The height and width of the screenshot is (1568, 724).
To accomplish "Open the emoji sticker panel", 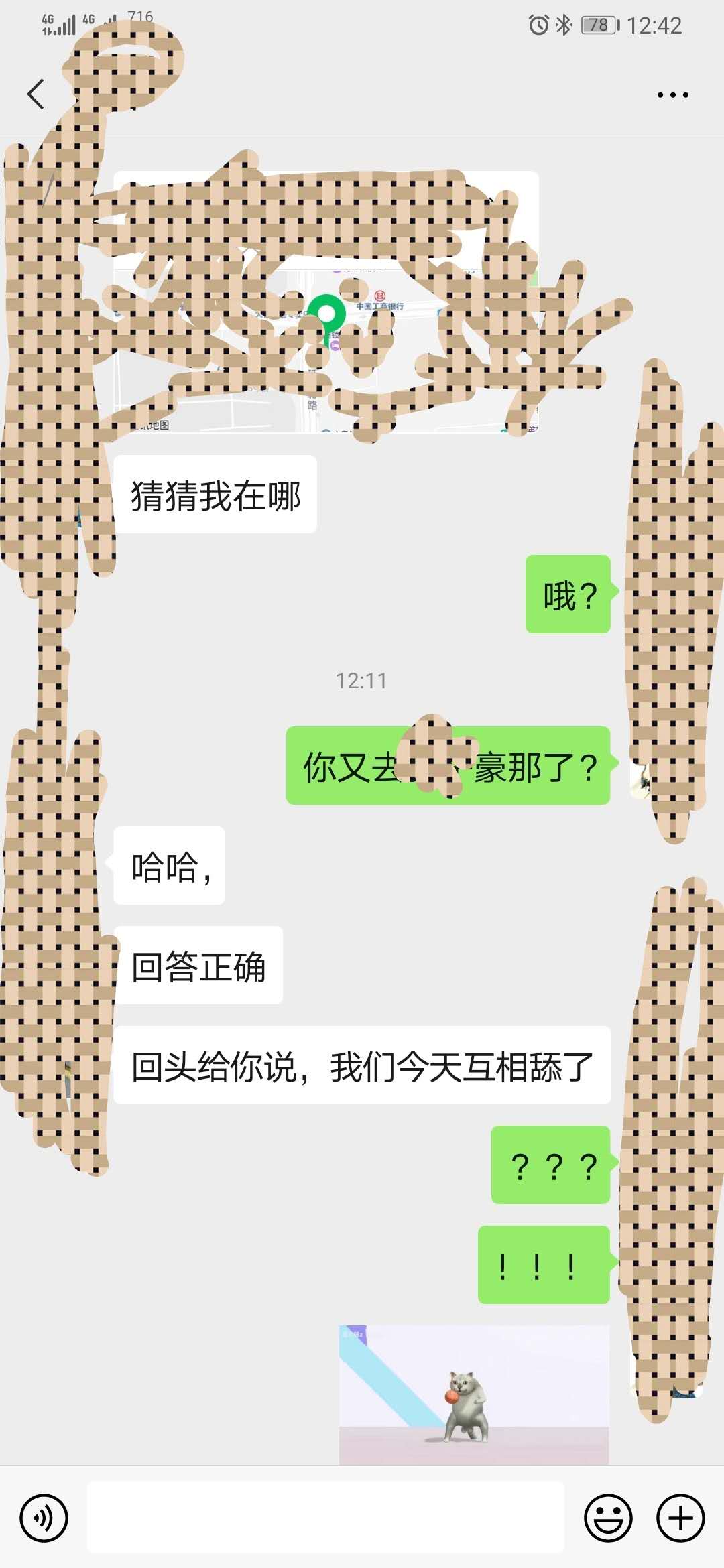I will [x=608, y=1518].
